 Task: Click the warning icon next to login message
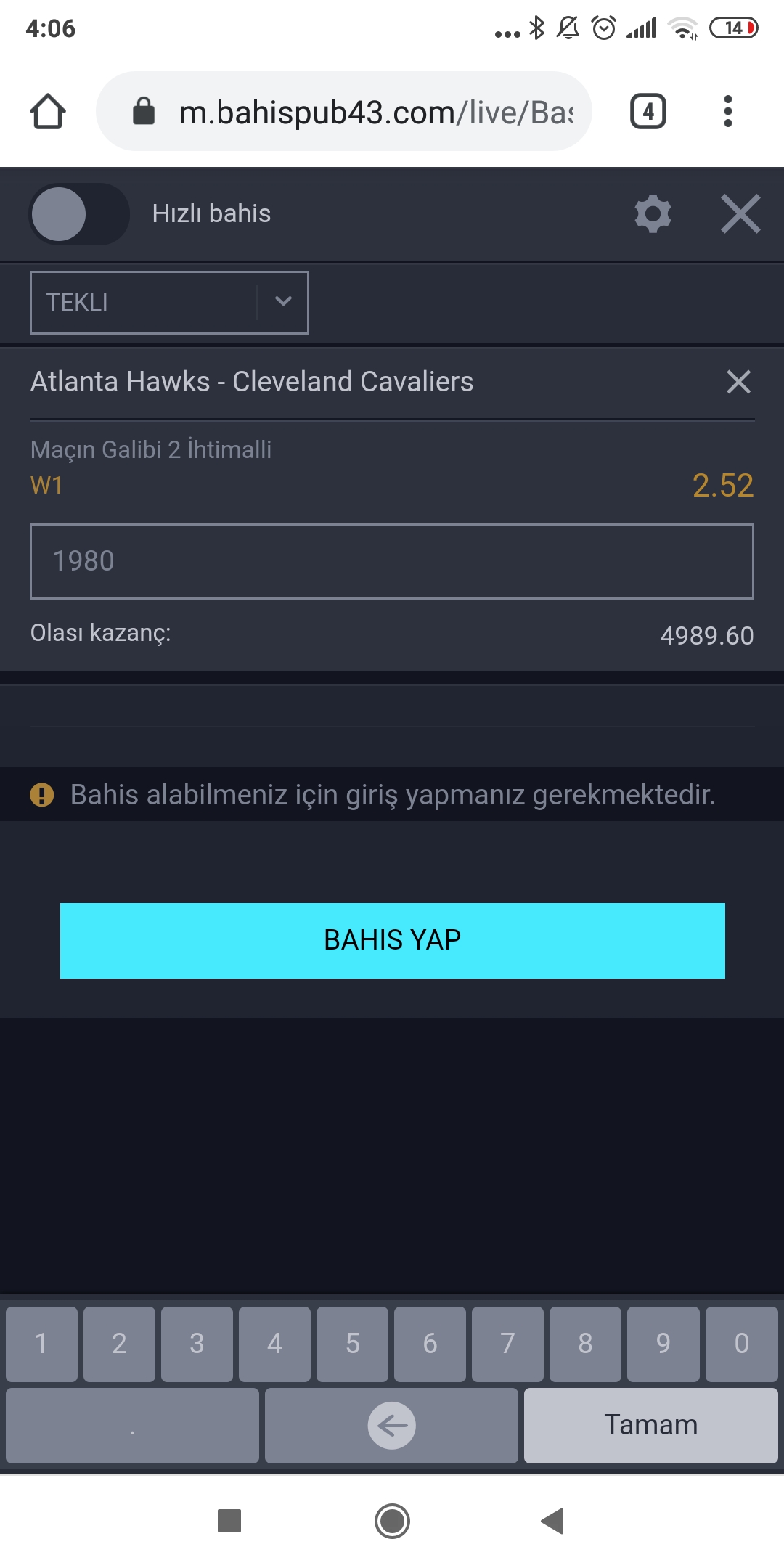[x=42, y=796]
